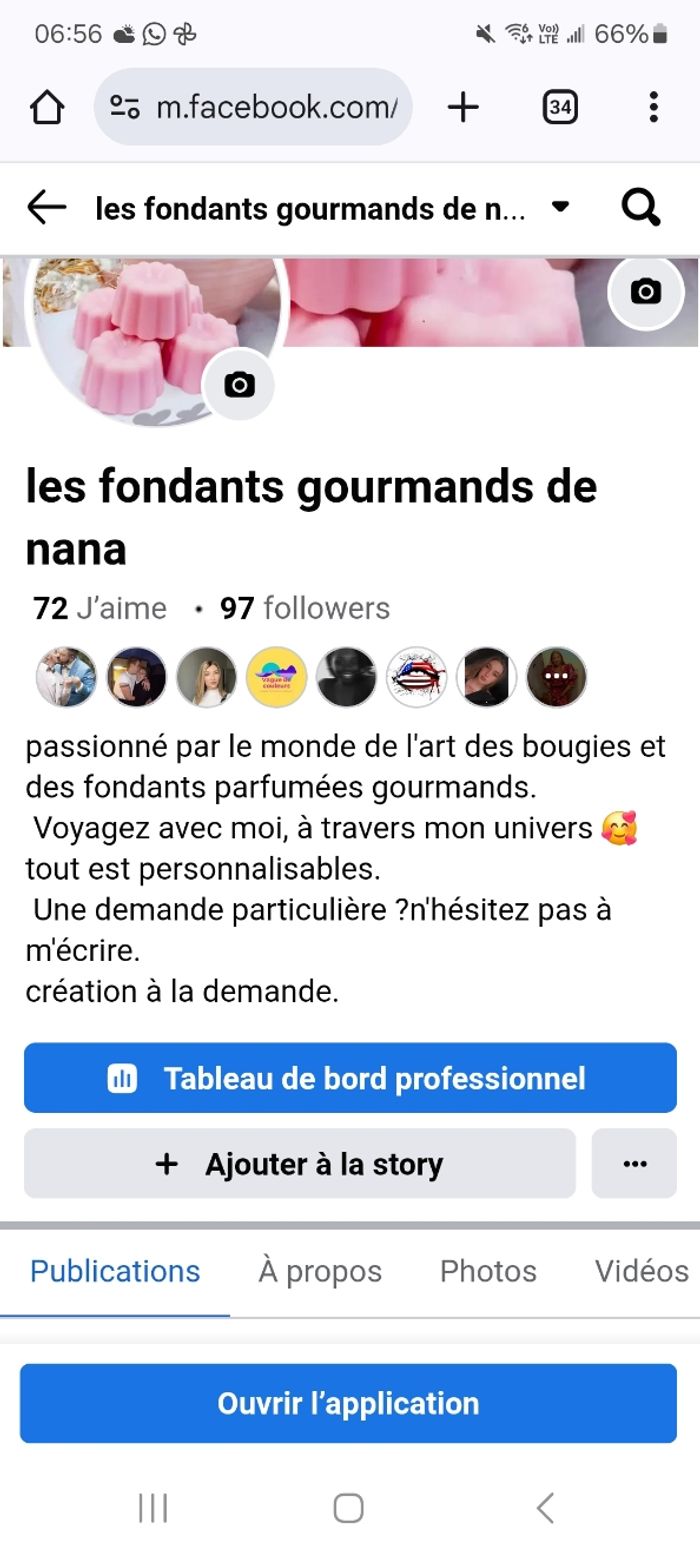Switch to the À propos tab
The image size is (700, 1556).
coord(320,1271)
